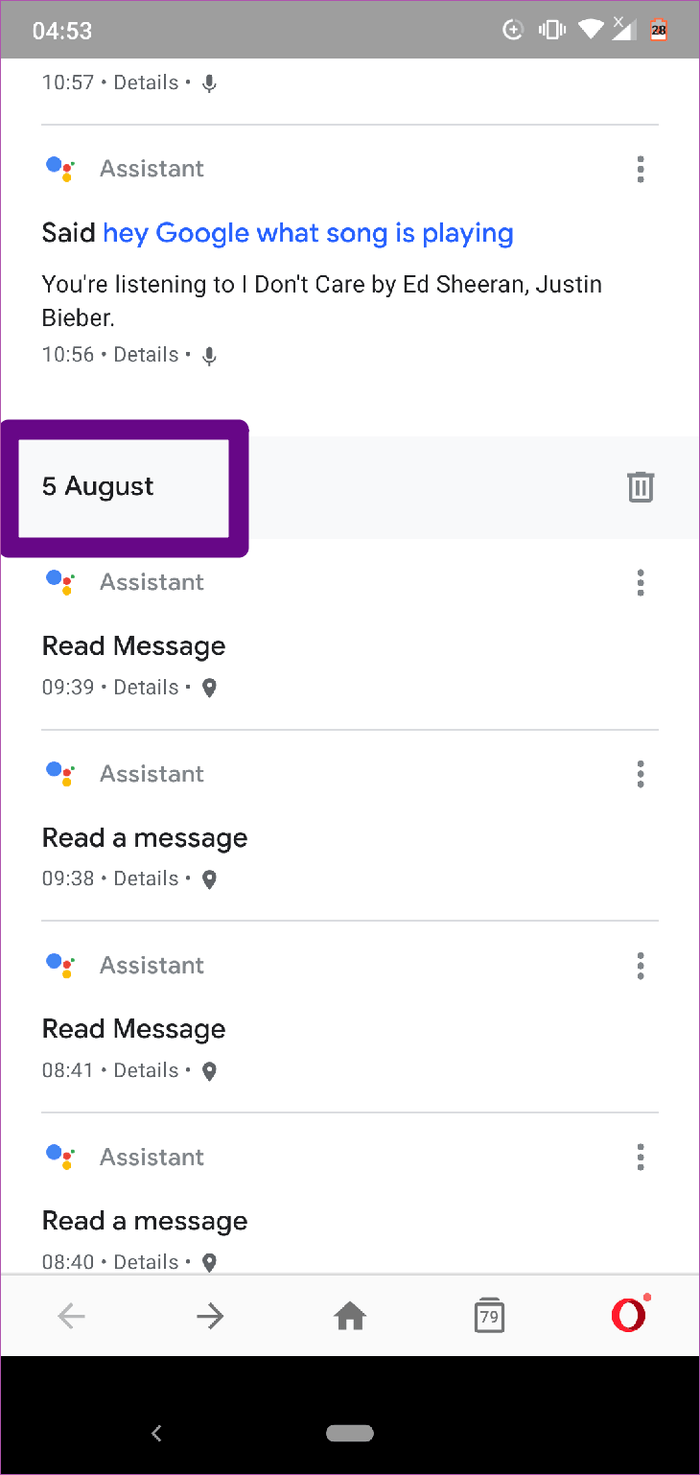700x1475 pixels.
Task: Open overflow menu for 09:39 Read Message
Action: (x=640, y=582)
